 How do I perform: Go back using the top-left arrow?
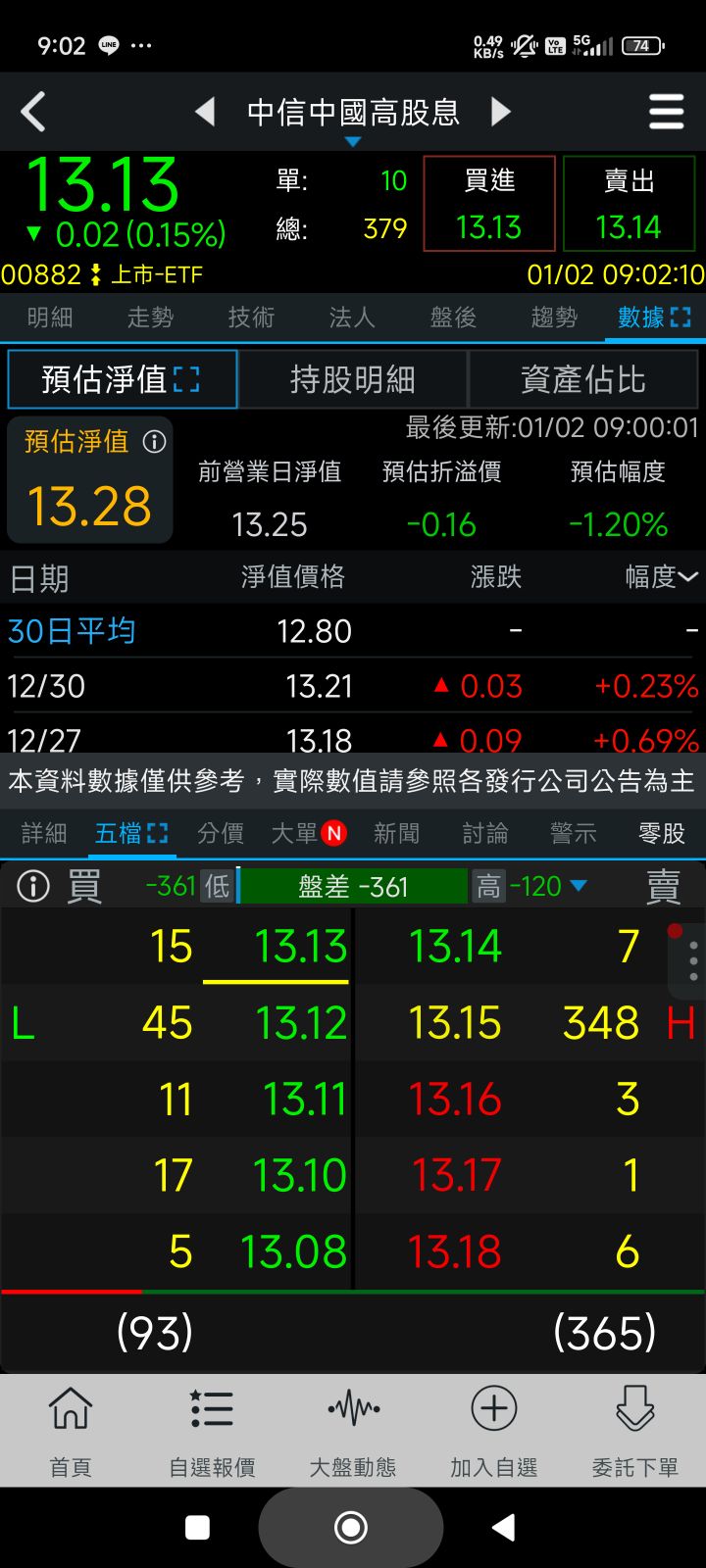click(33, 112)
